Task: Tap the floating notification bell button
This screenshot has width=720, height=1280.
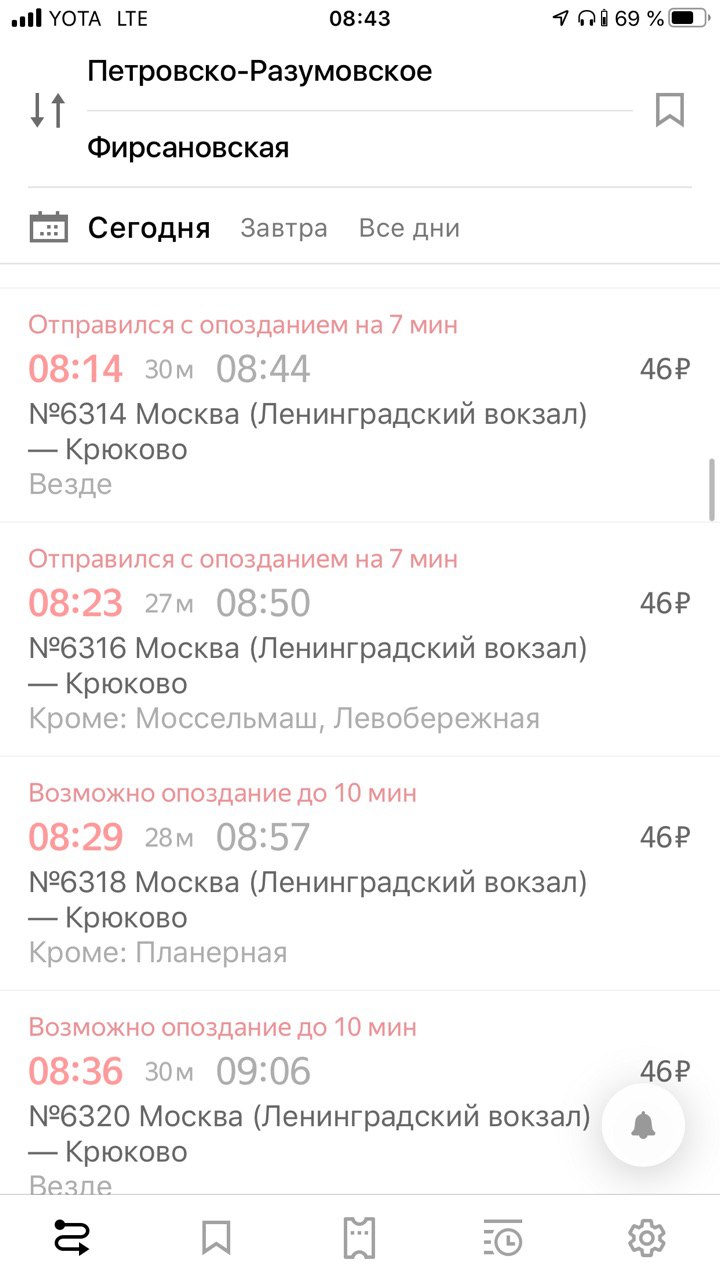Action: (643, 1125)
